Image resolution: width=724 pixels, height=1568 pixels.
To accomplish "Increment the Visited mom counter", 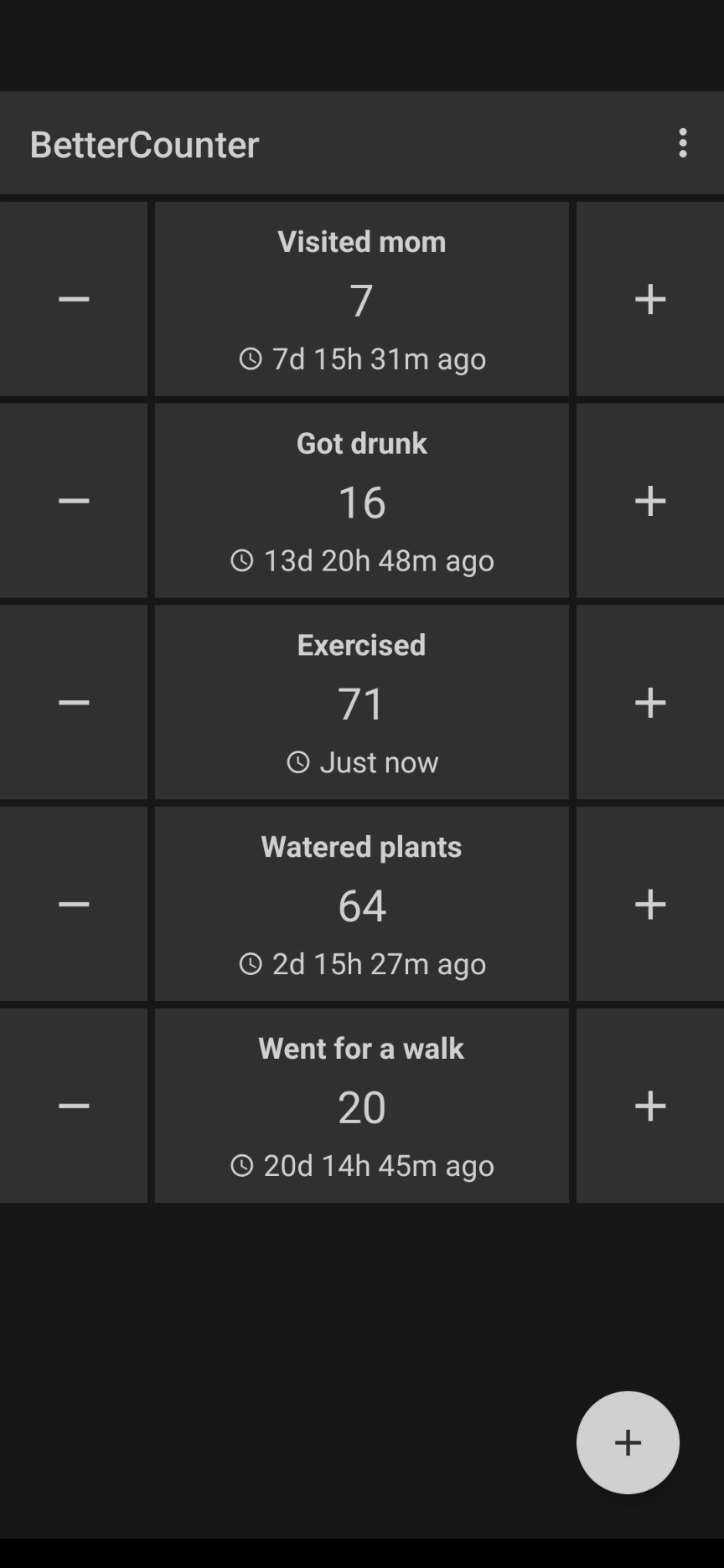I will coord(649,299).
